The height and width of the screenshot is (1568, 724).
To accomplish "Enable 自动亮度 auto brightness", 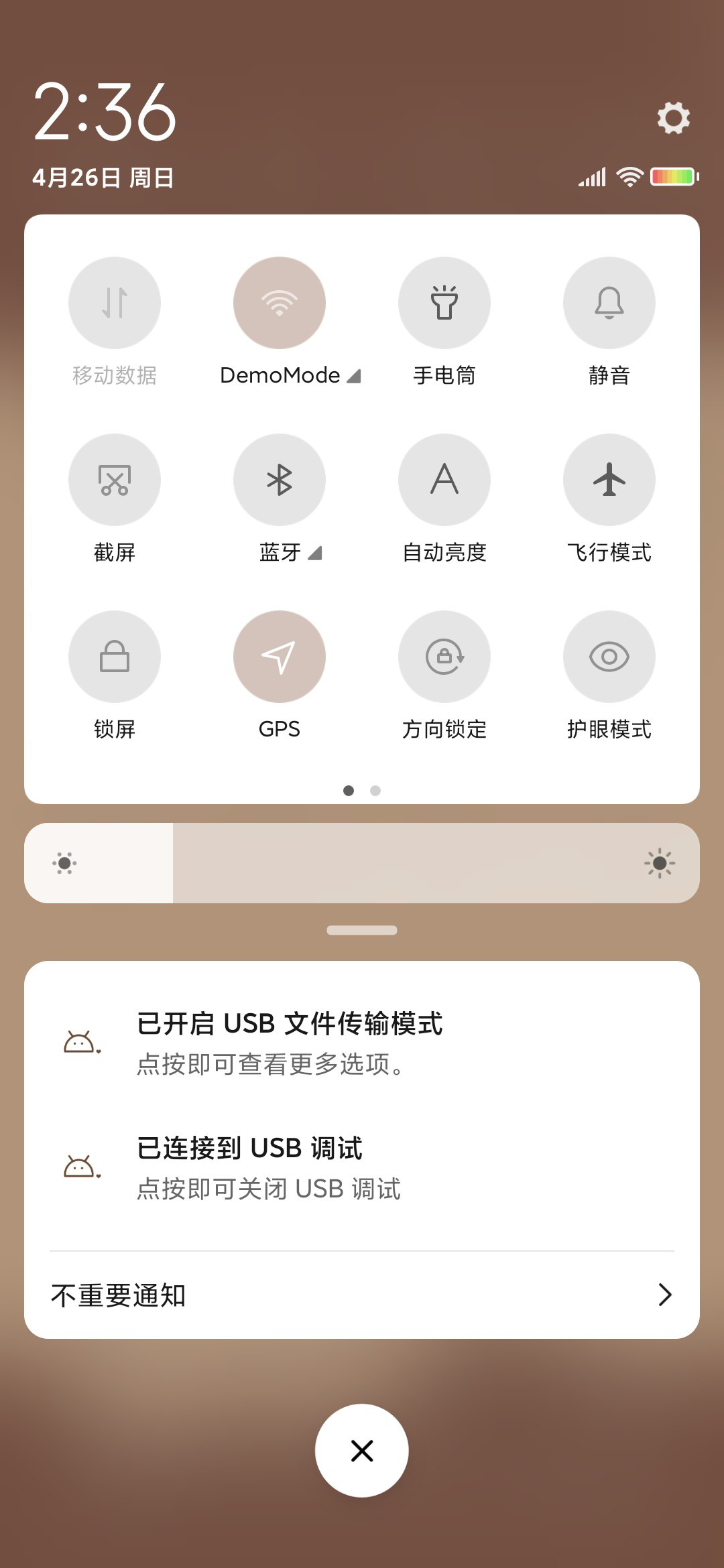I will pos(444,480).
